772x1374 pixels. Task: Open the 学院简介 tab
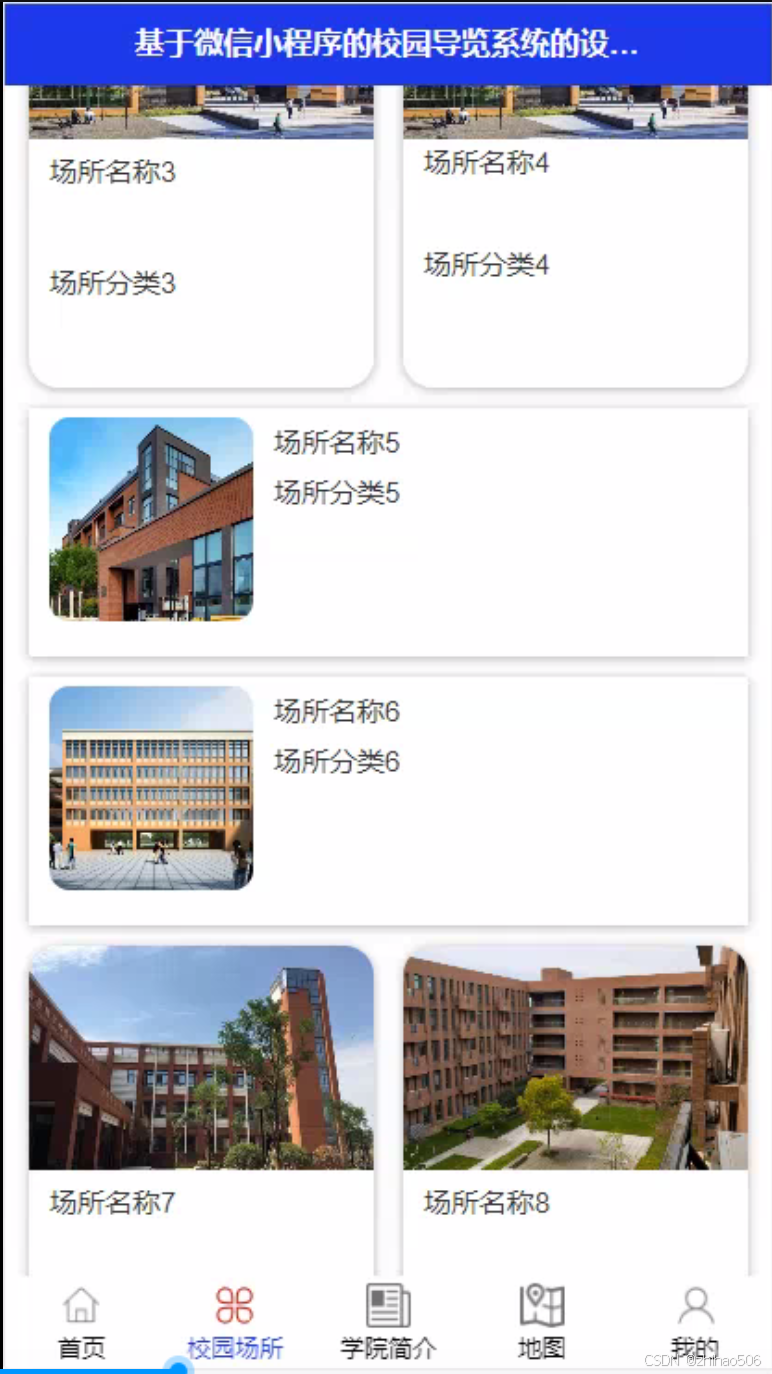[x=388, y=1322]
